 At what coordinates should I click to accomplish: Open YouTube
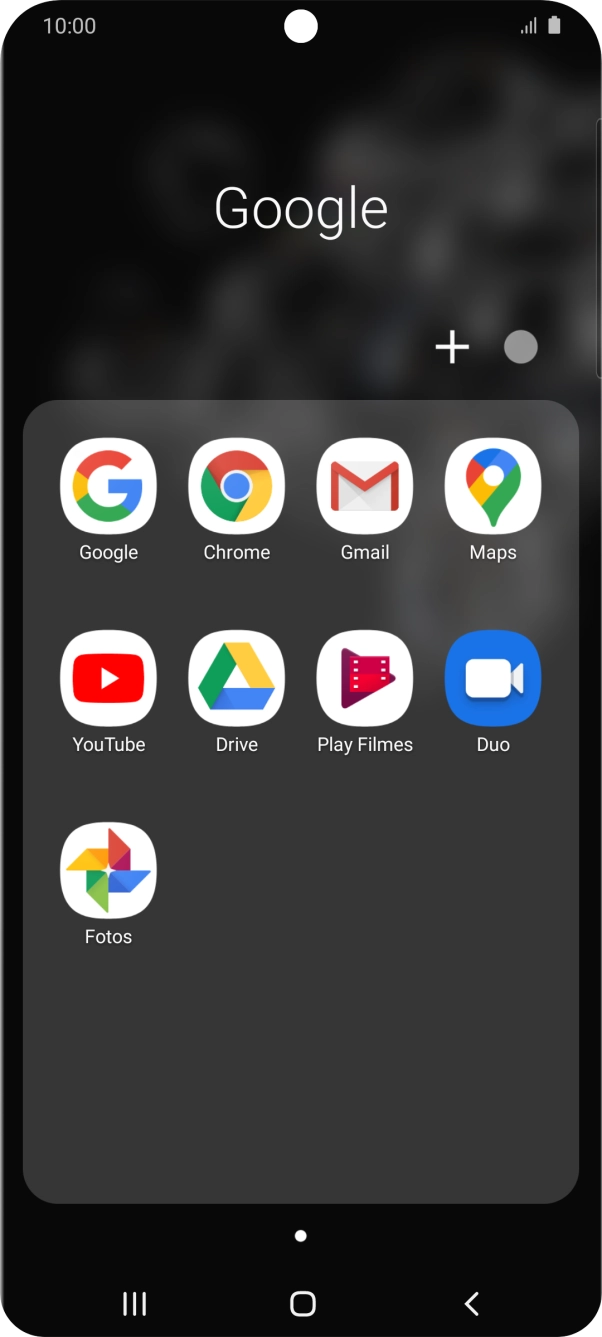(x=108, y=679)
